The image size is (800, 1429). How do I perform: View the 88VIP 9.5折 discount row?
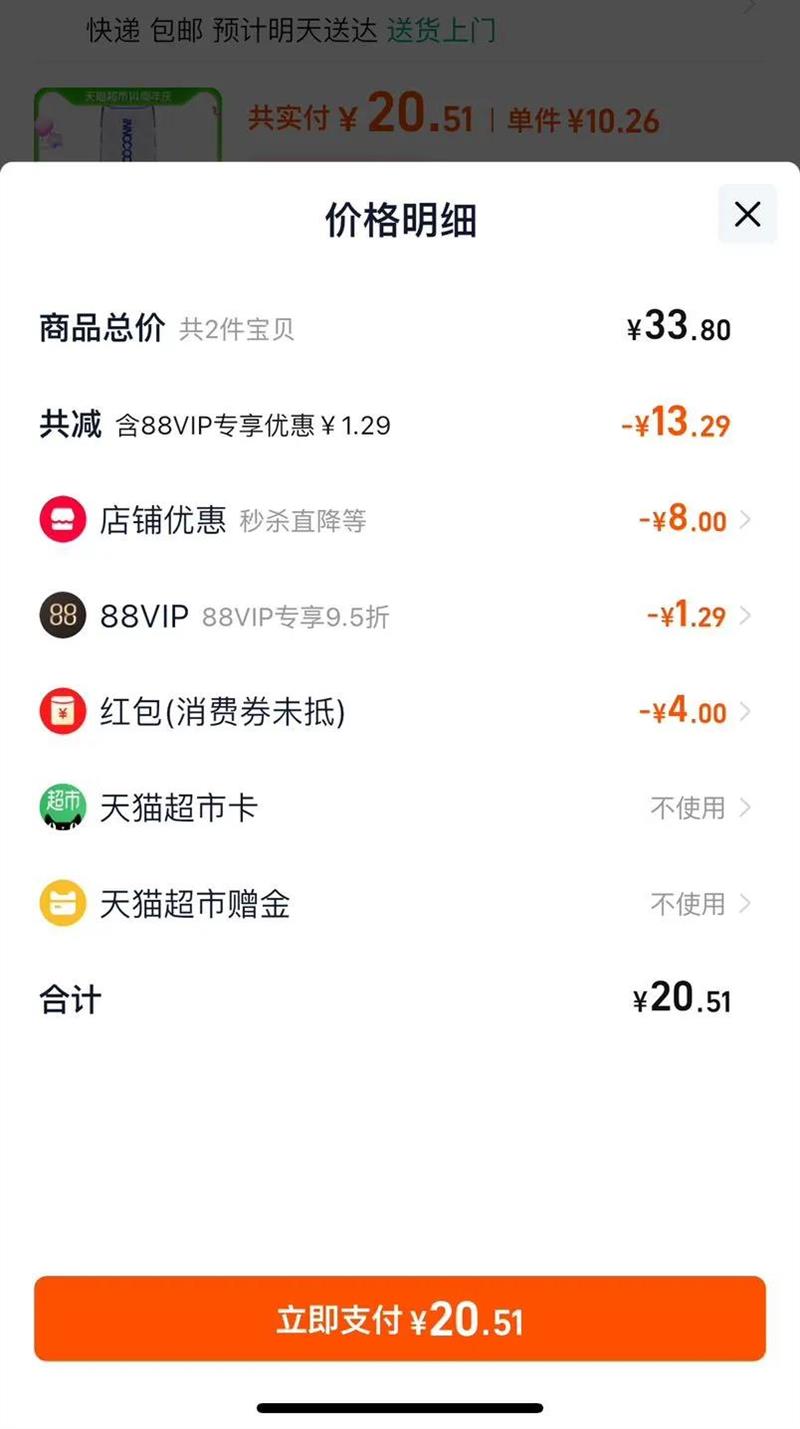click(x=400, y=616)
